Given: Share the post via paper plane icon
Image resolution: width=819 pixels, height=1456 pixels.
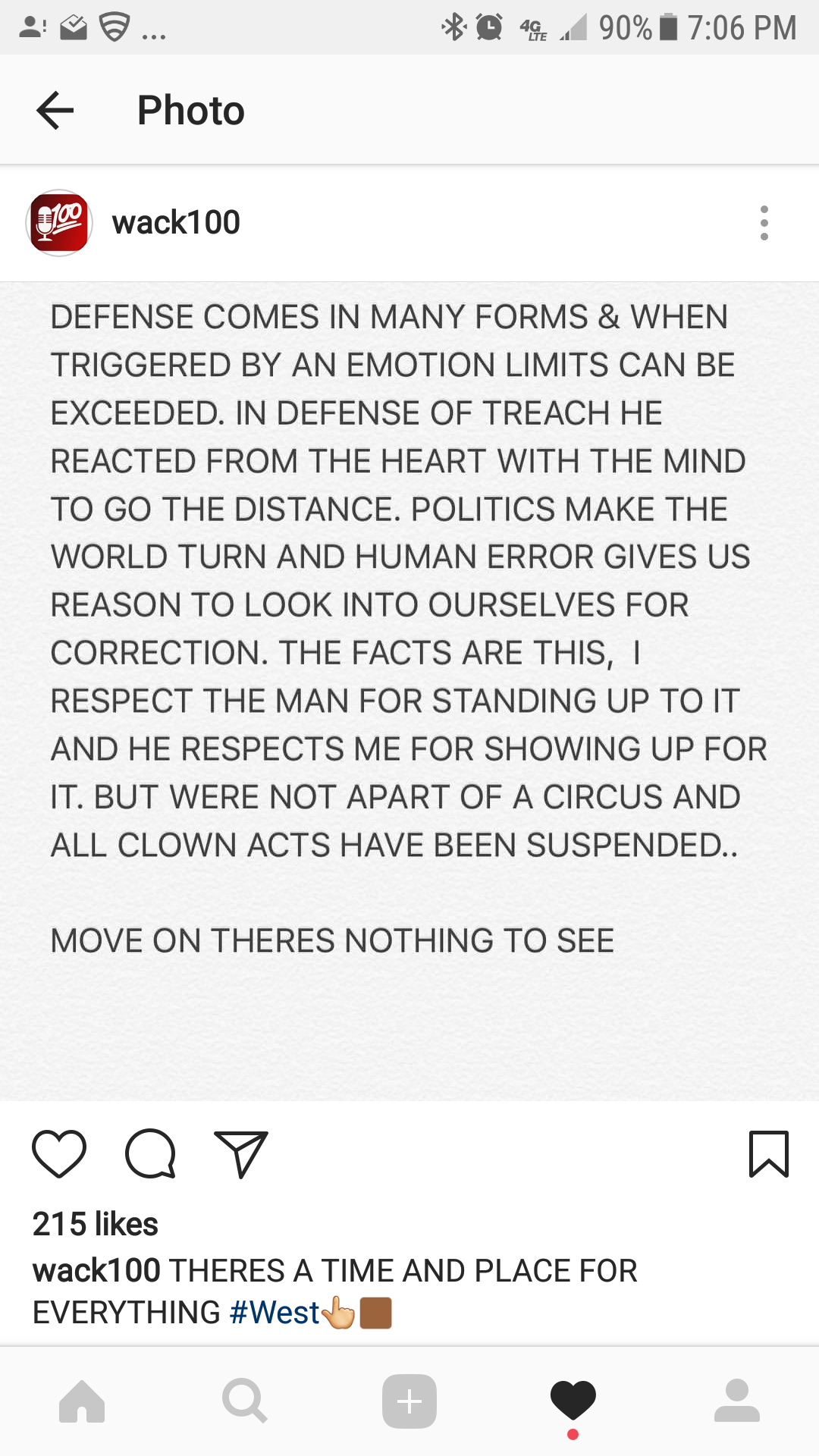Looking at the screenshot, I should tap(241, 1153).
